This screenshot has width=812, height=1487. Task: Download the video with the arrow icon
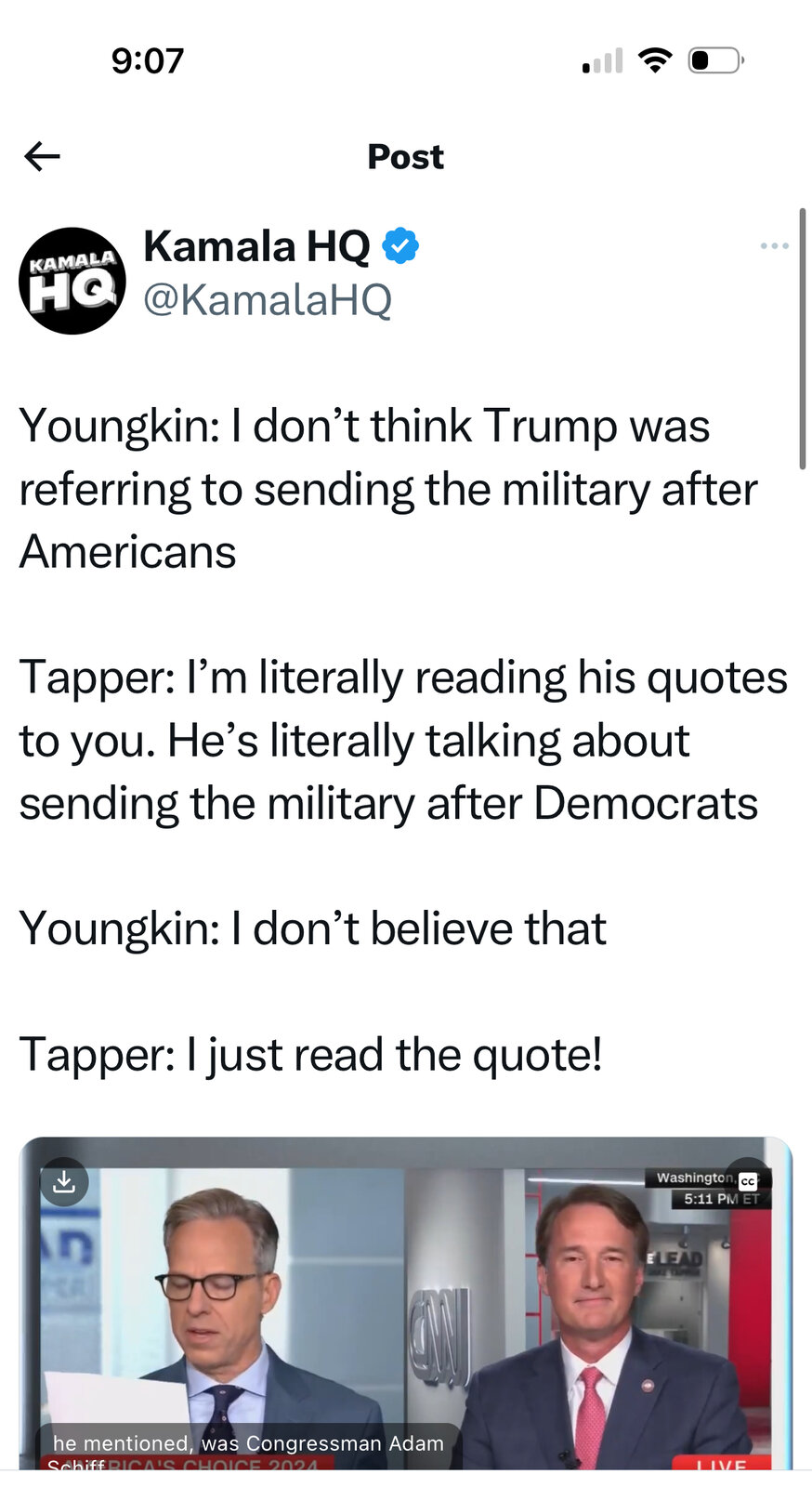[64, 1181]
